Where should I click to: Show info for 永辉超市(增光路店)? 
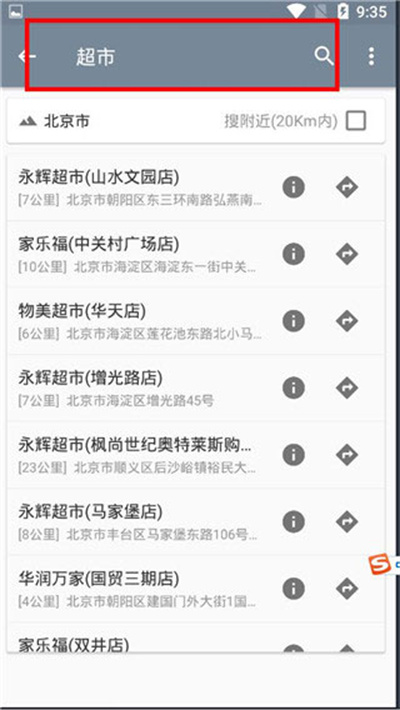click(294, 388)
